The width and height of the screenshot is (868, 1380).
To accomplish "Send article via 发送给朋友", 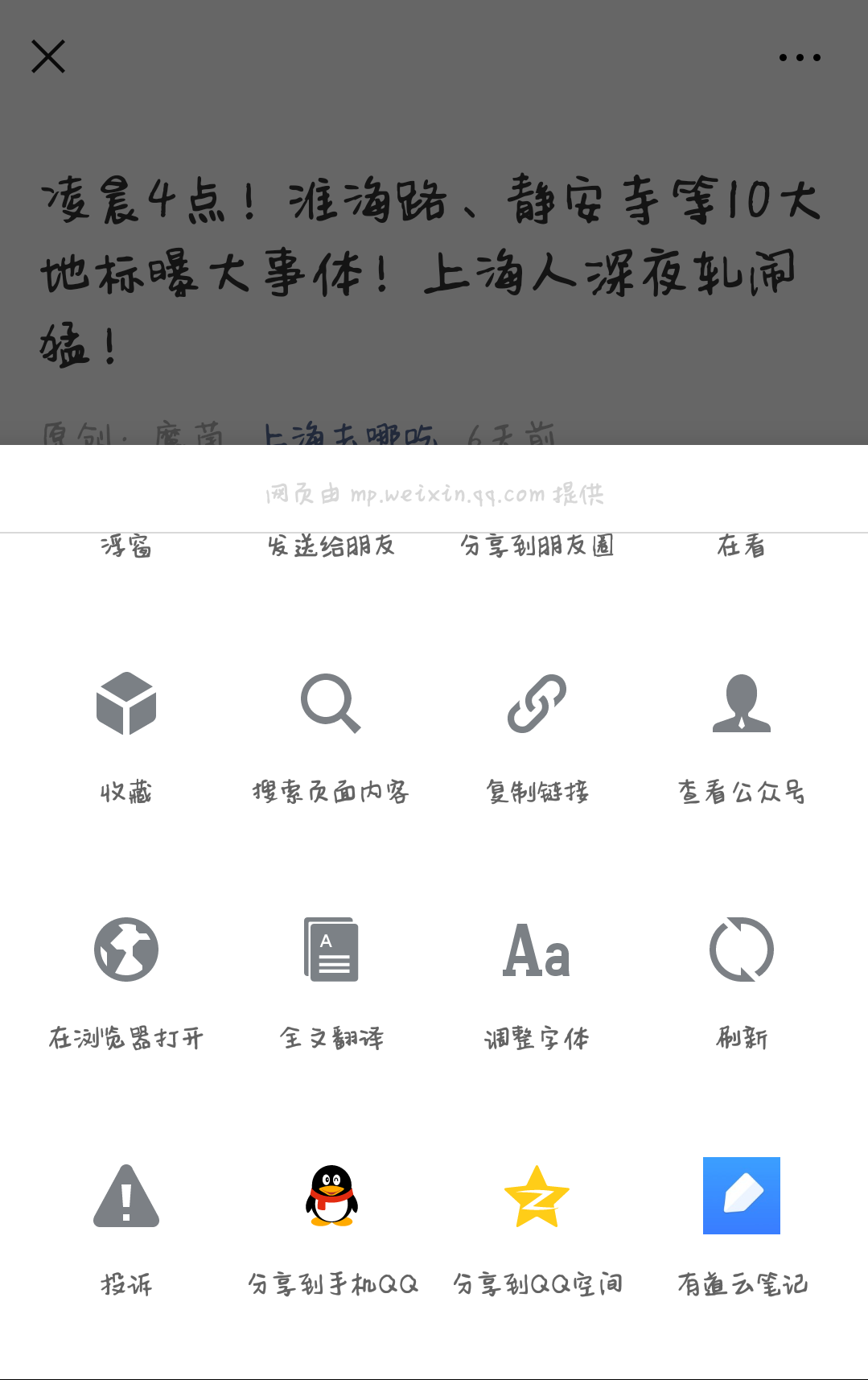I will click(x=331, y=545).
